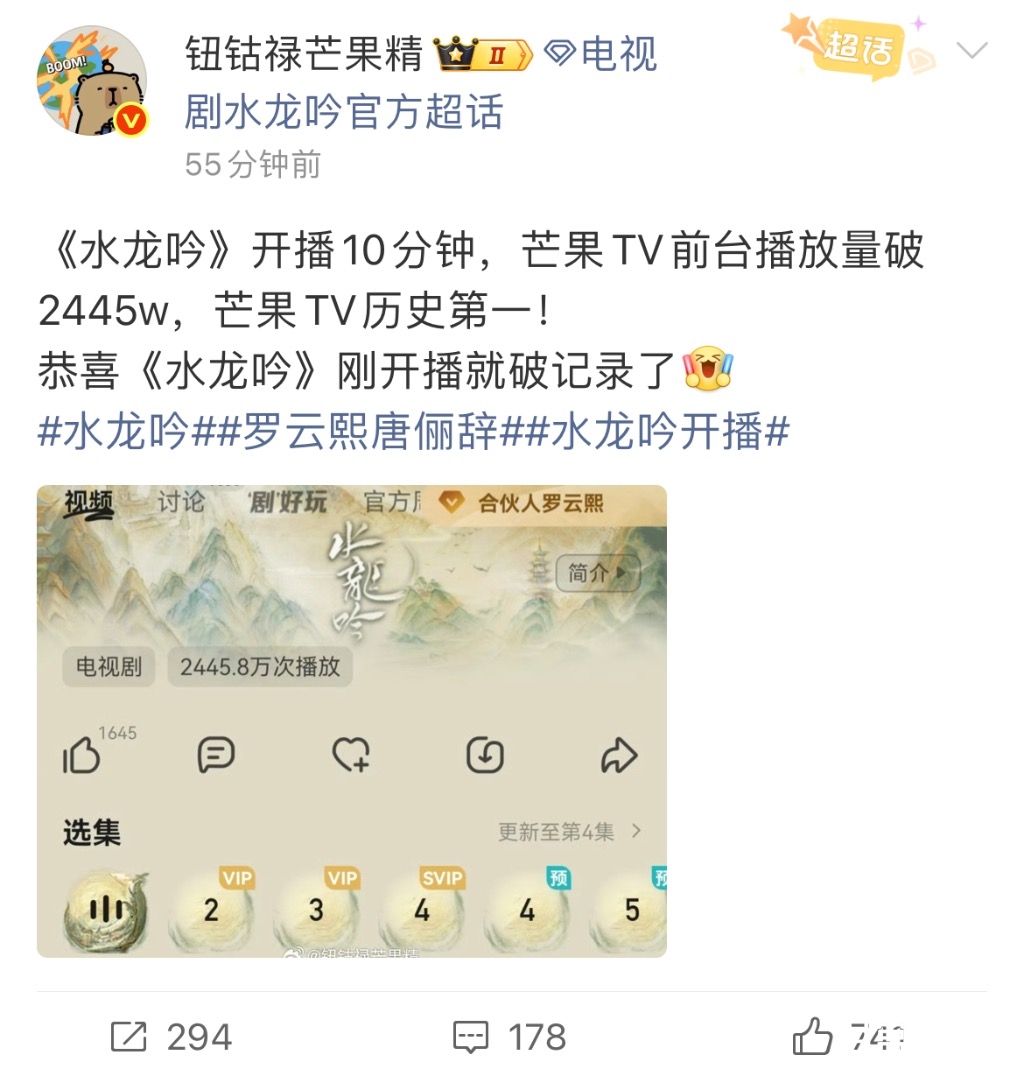Open hashtag #水龙吟#
Screen dimensions: 1024x1083
coord(113,432)
